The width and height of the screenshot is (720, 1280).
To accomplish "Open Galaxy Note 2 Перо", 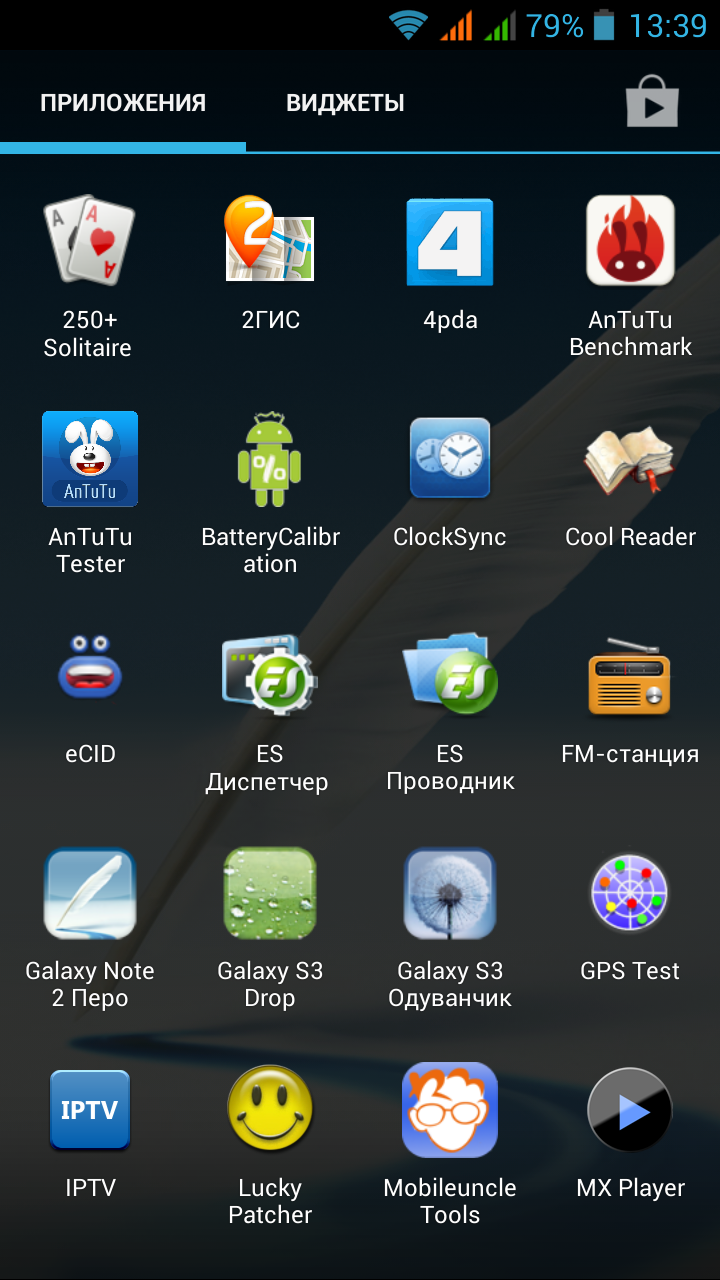I will click(x=90, y=892).
